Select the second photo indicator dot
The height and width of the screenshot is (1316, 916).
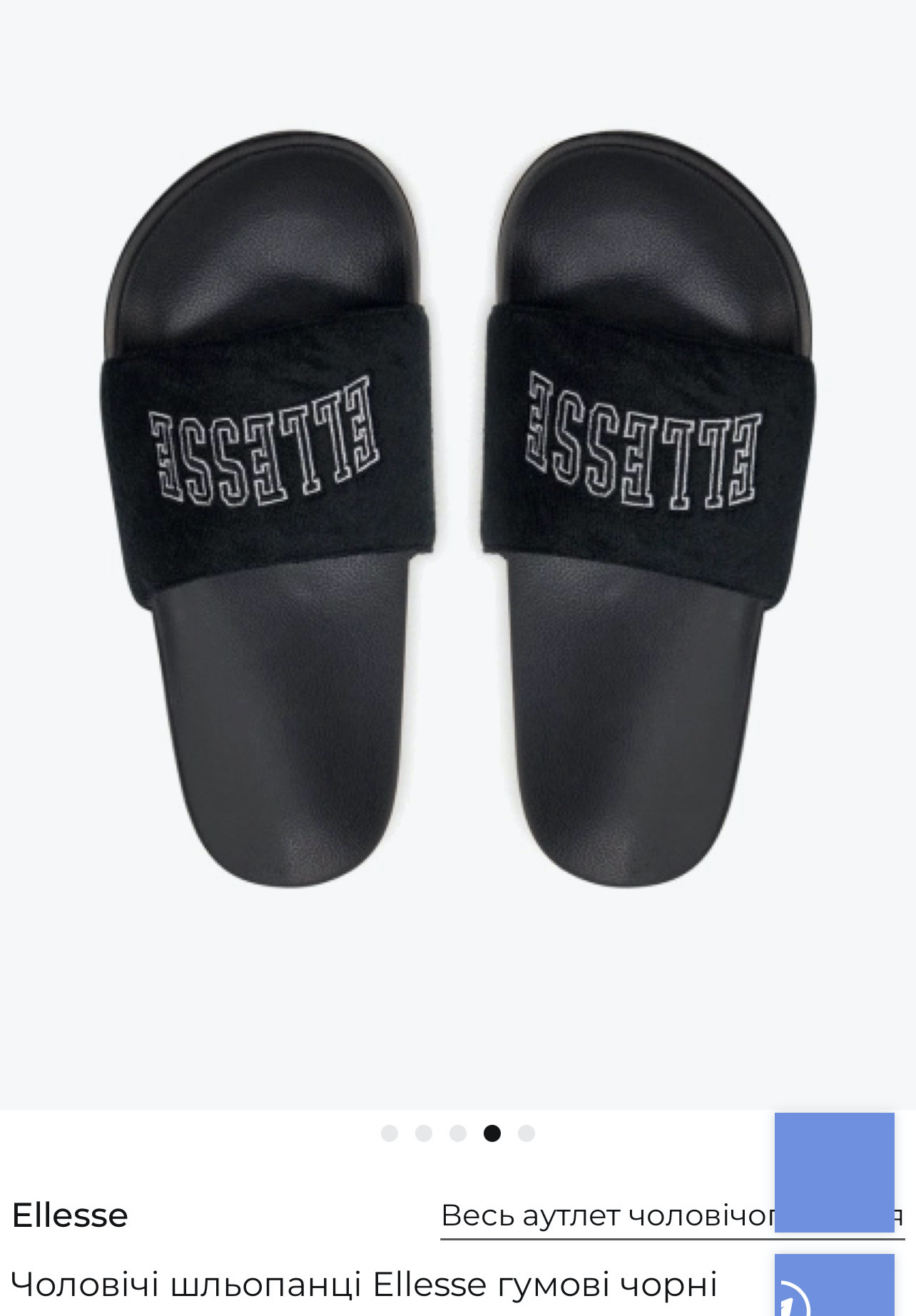click(x=424, y=1133)
